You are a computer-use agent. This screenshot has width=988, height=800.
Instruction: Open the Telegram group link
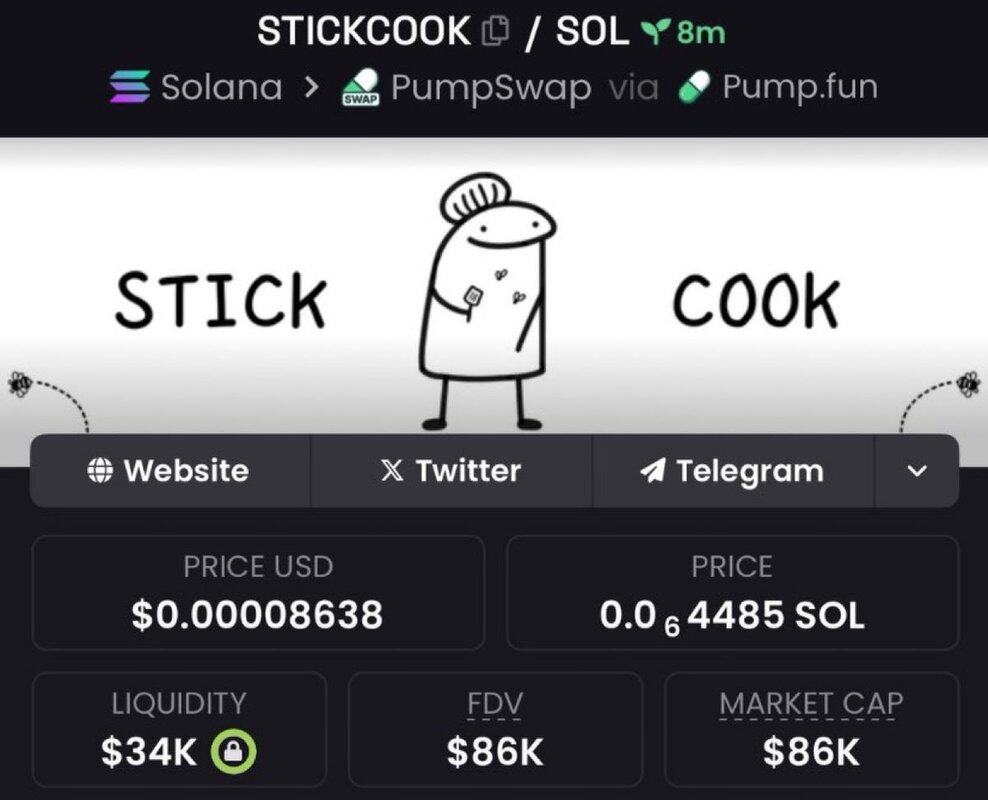[732, 471]
